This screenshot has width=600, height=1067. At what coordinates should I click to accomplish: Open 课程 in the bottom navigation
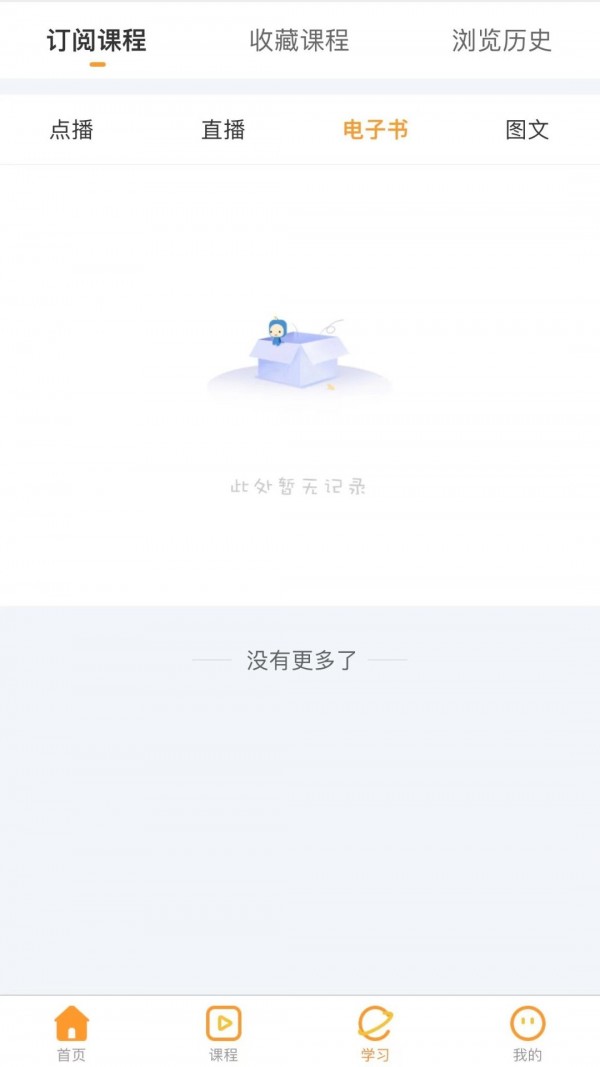[x=223, y=1032]
